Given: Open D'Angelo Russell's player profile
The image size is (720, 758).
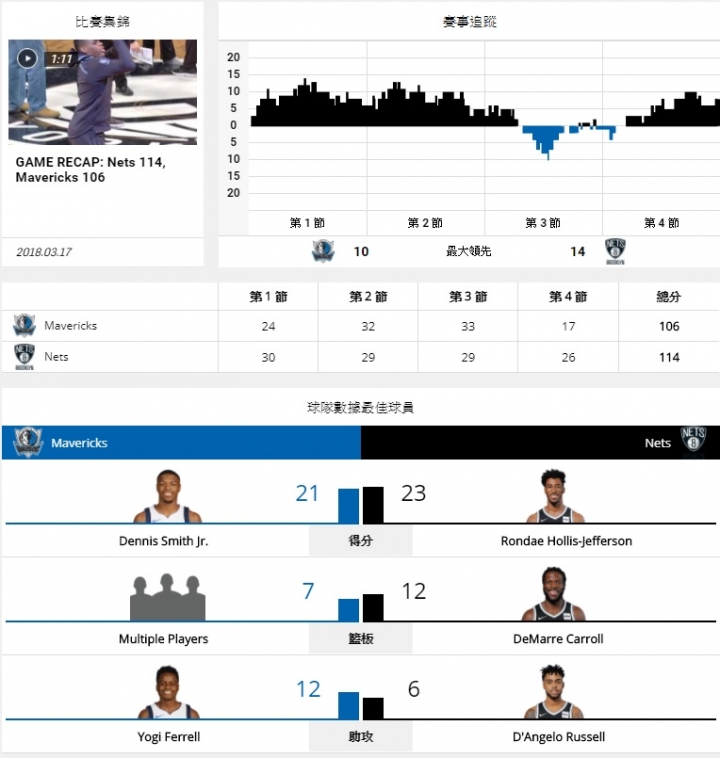Looking at the screenshot, I should [x=558, y=736].
